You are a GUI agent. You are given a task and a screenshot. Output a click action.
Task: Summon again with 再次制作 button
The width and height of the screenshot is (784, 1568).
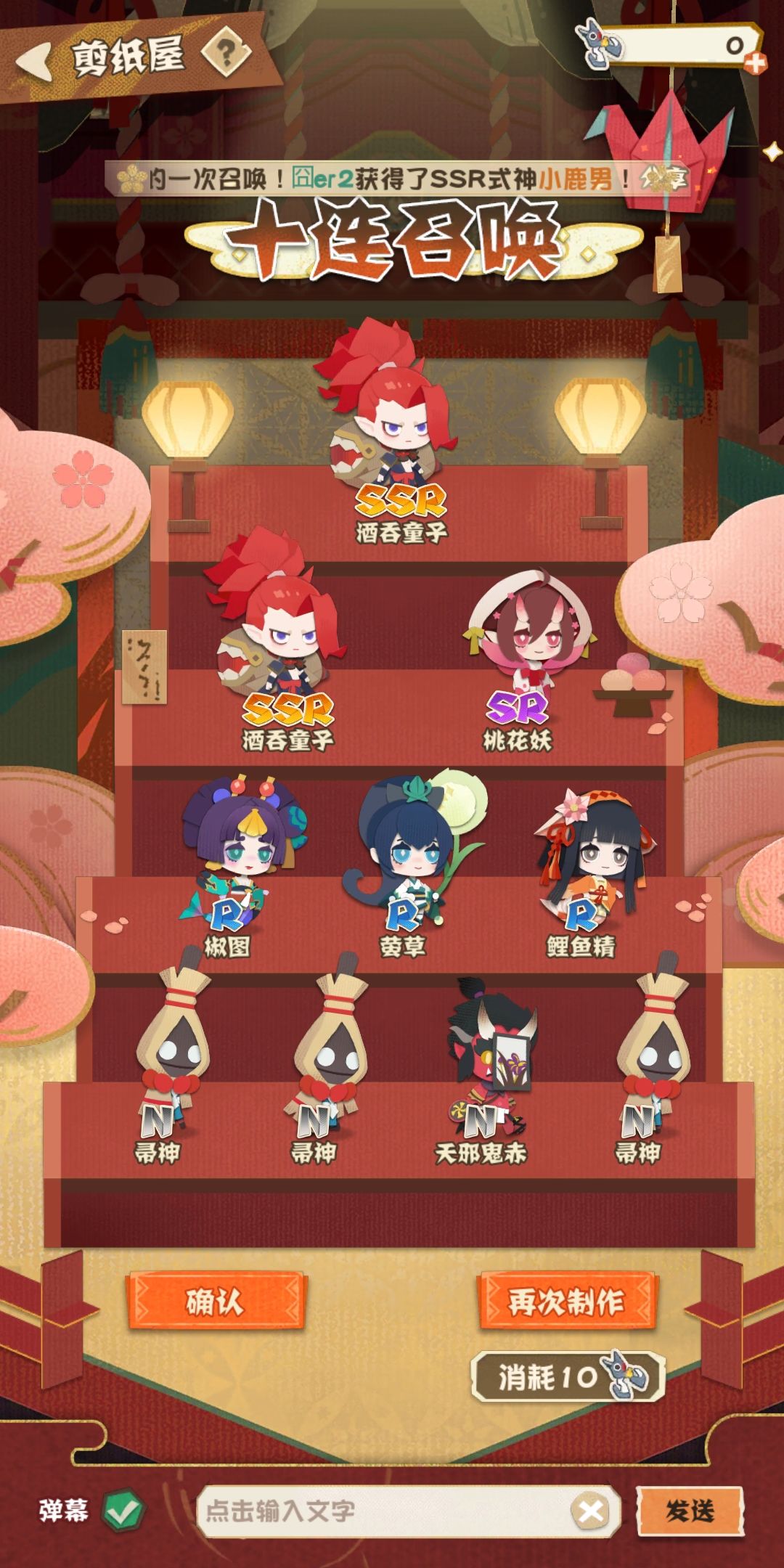566,1302
